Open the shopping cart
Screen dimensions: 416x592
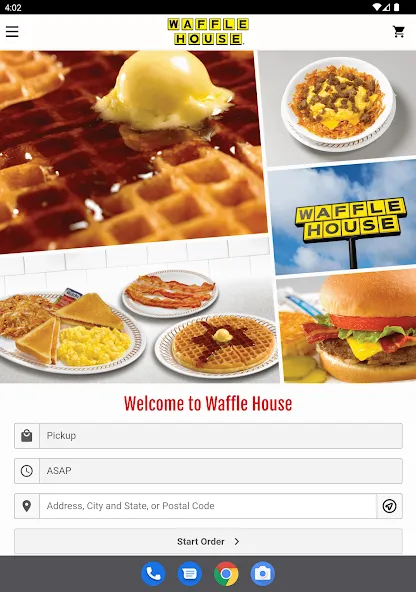point(399,32)
